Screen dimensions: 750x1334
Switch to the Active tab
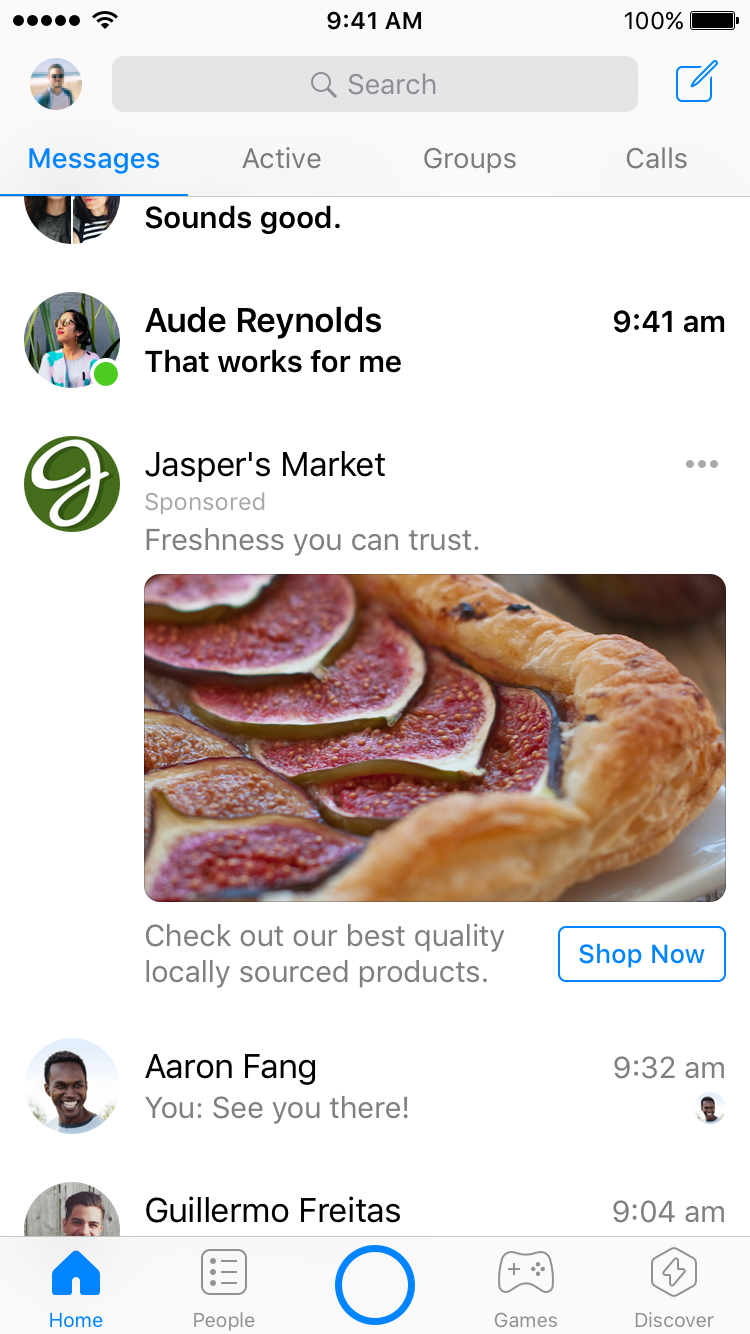(282, 159)
